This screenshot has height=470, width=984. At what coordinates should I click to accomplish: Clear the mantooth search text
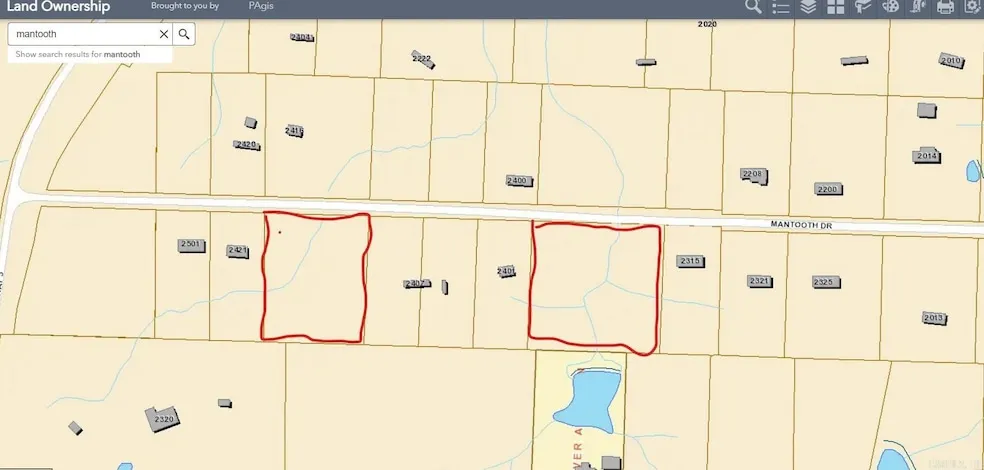(x=164, y=34)
